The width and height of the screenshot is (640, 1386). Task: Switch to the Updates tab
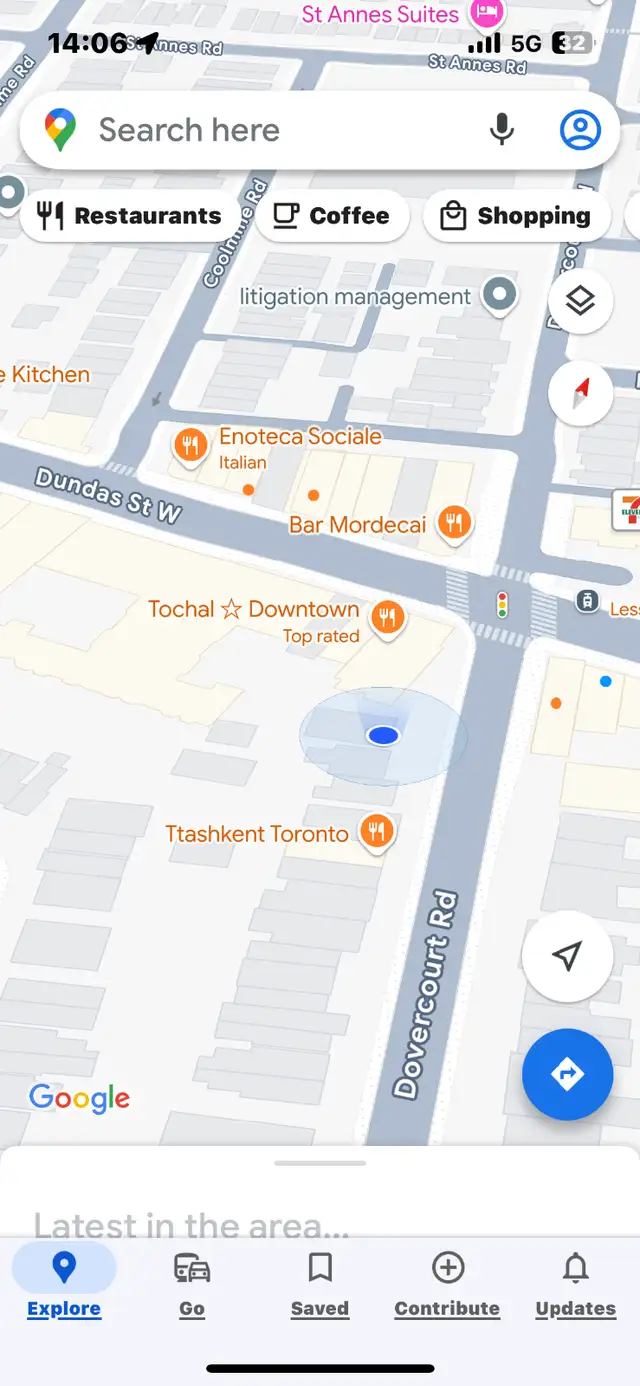(576, 1284)
